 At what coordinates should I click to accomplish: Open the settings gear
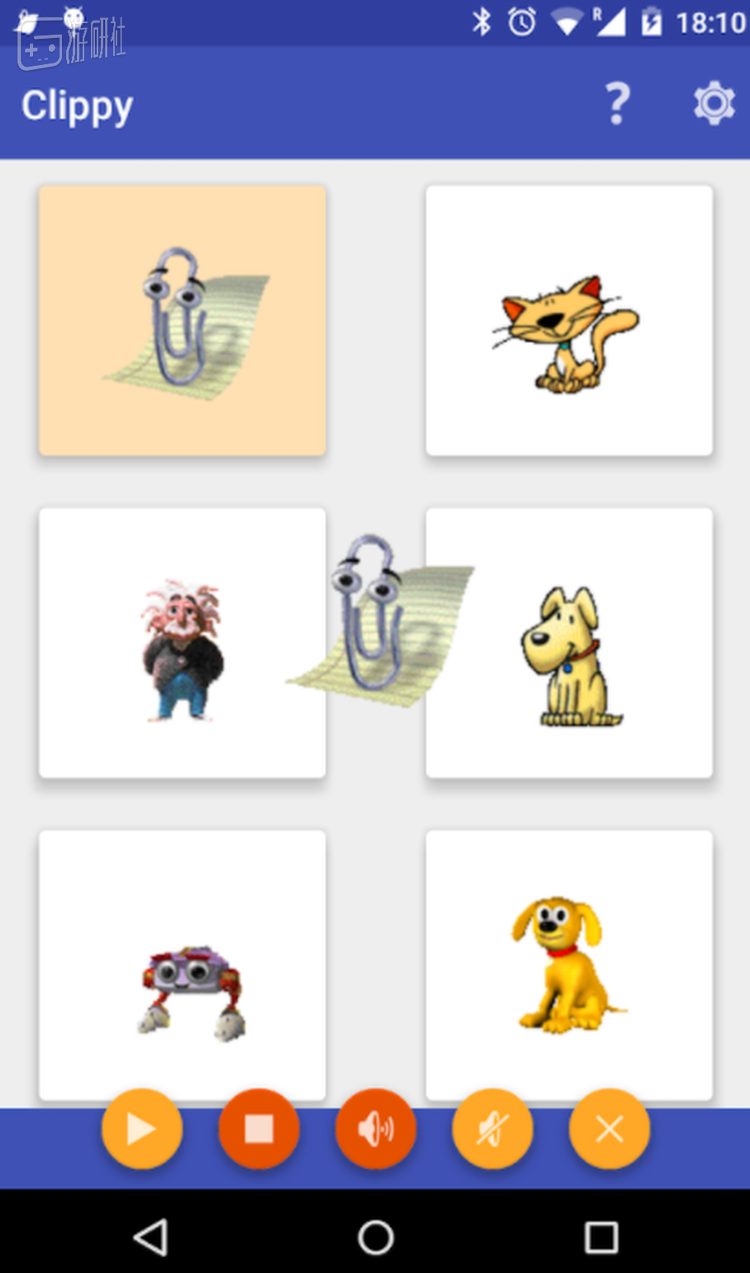pyautogui.click(x=714, y=104)
